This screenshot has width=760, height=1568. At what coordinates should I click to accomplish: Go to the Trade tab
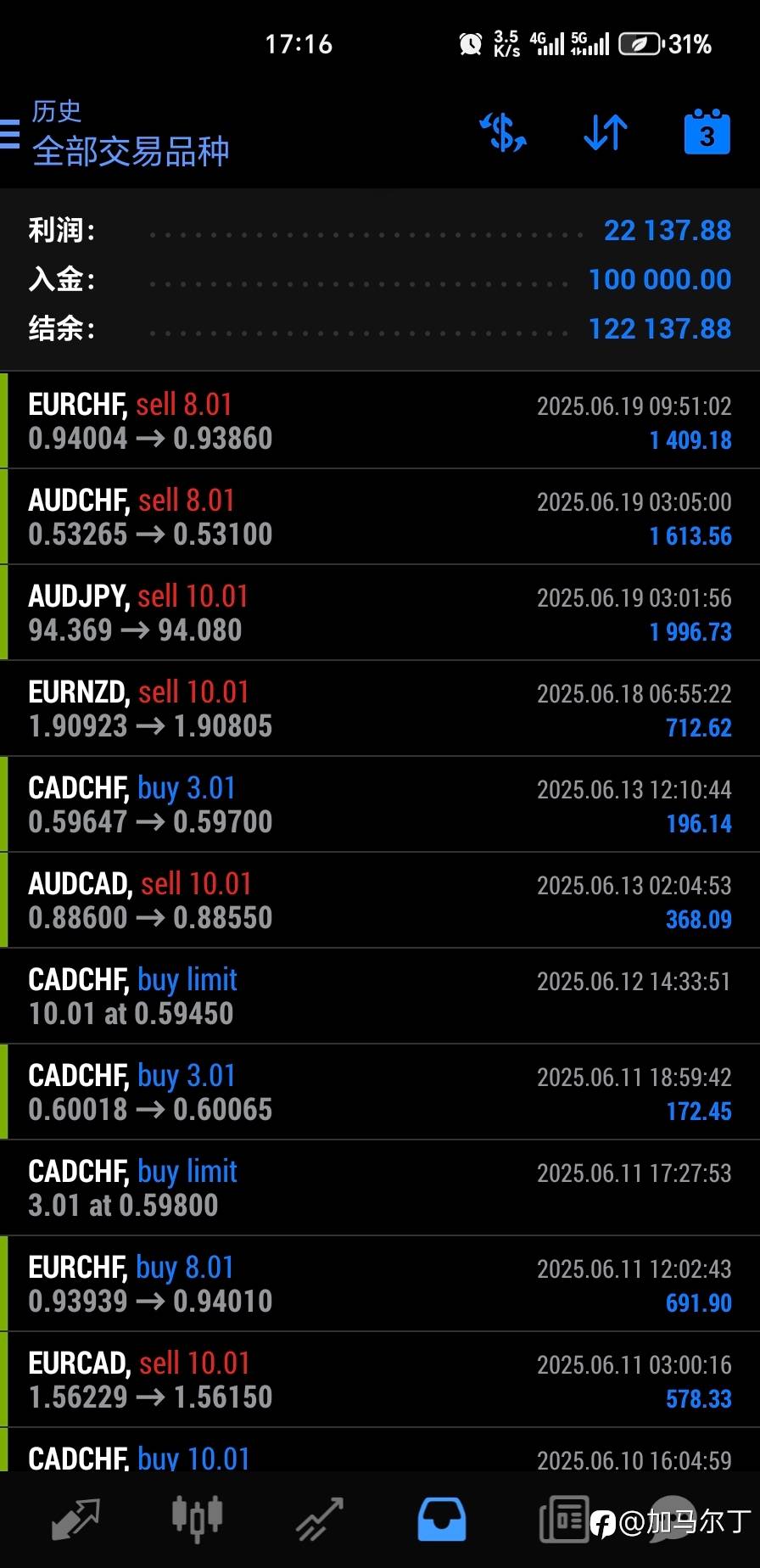(x=319, y=1519)
